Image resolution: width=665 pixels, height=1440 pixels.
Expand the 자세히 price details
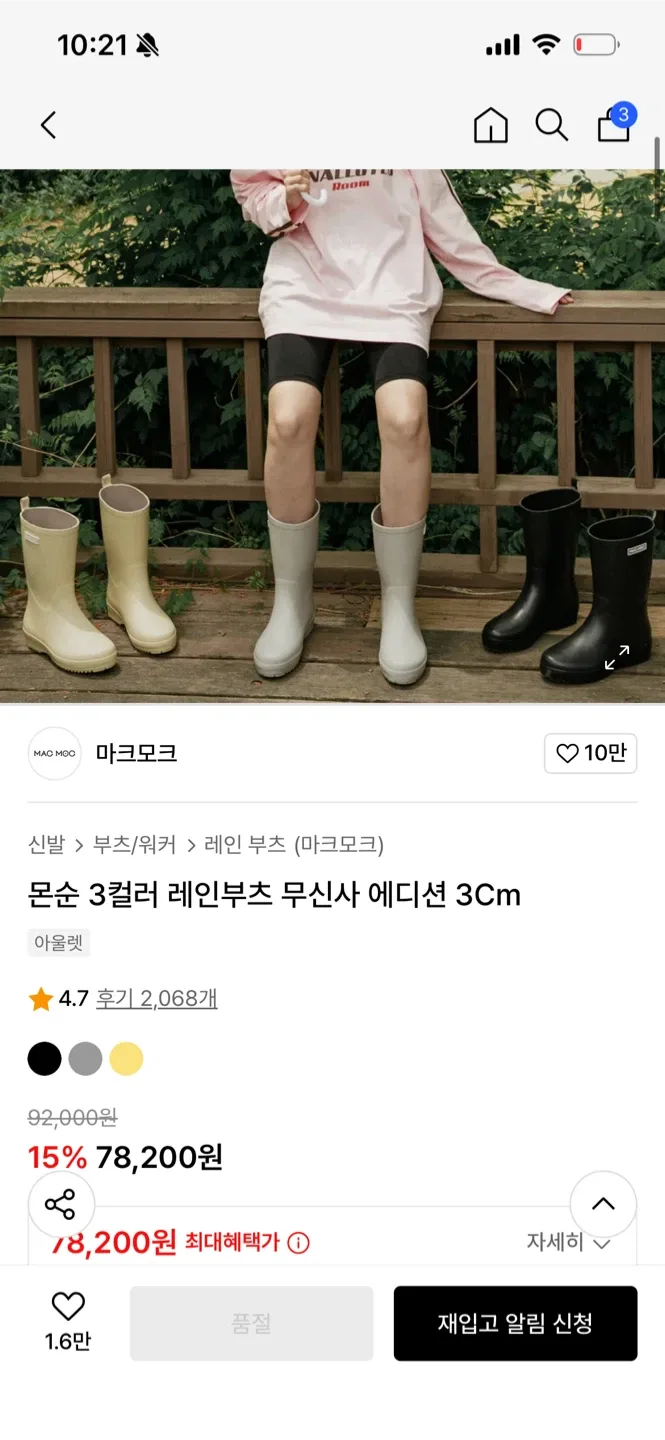click(568, 1243)
